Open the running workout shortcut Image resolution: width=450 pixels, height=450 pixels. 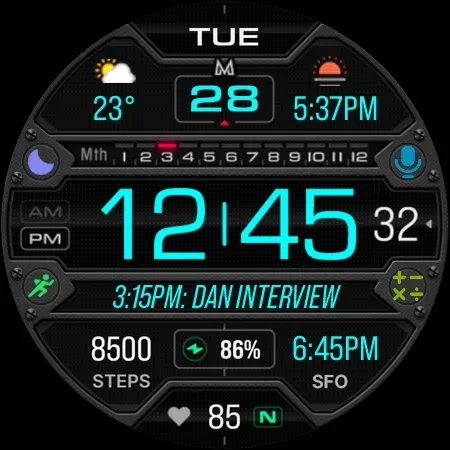(41, 286)
